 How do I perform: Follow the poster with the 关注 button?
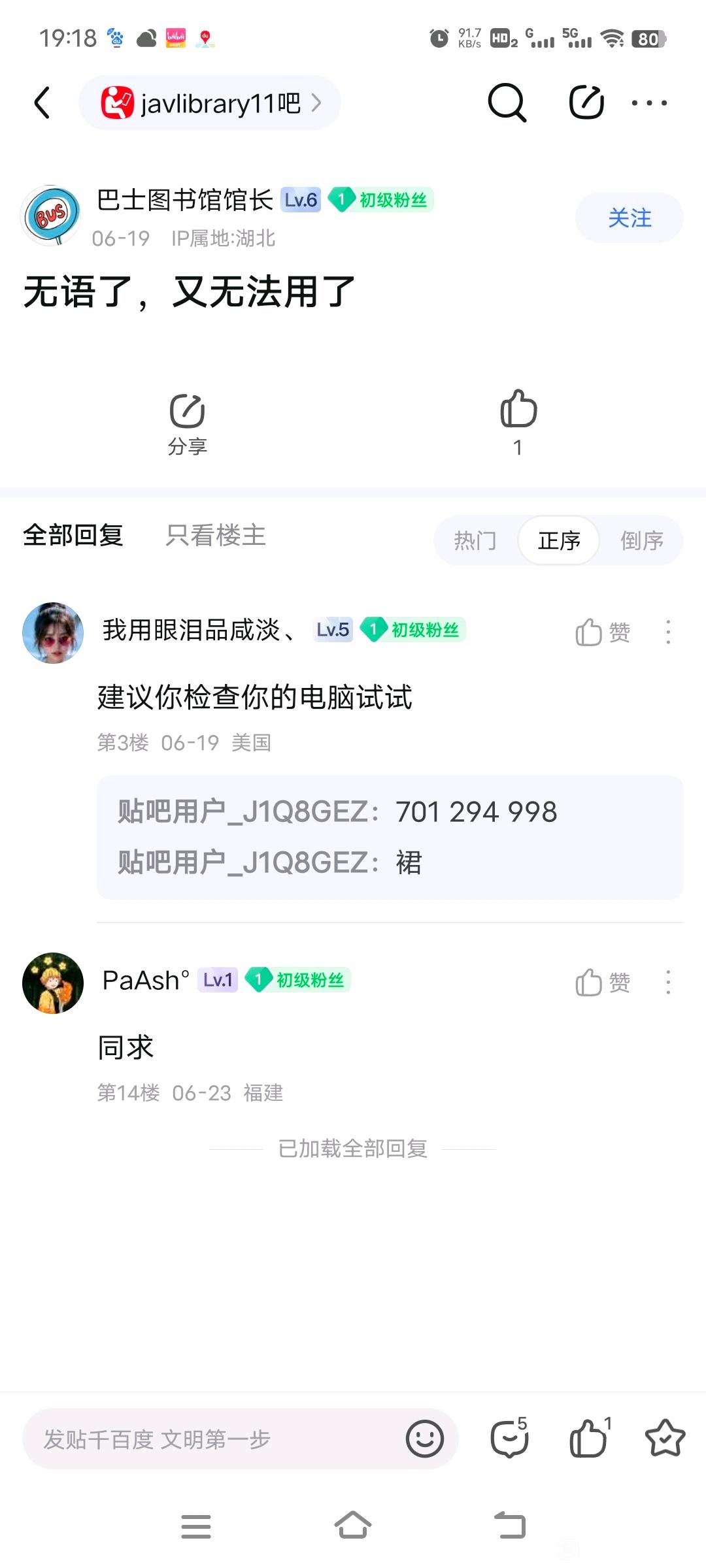(x=629, y=218)
